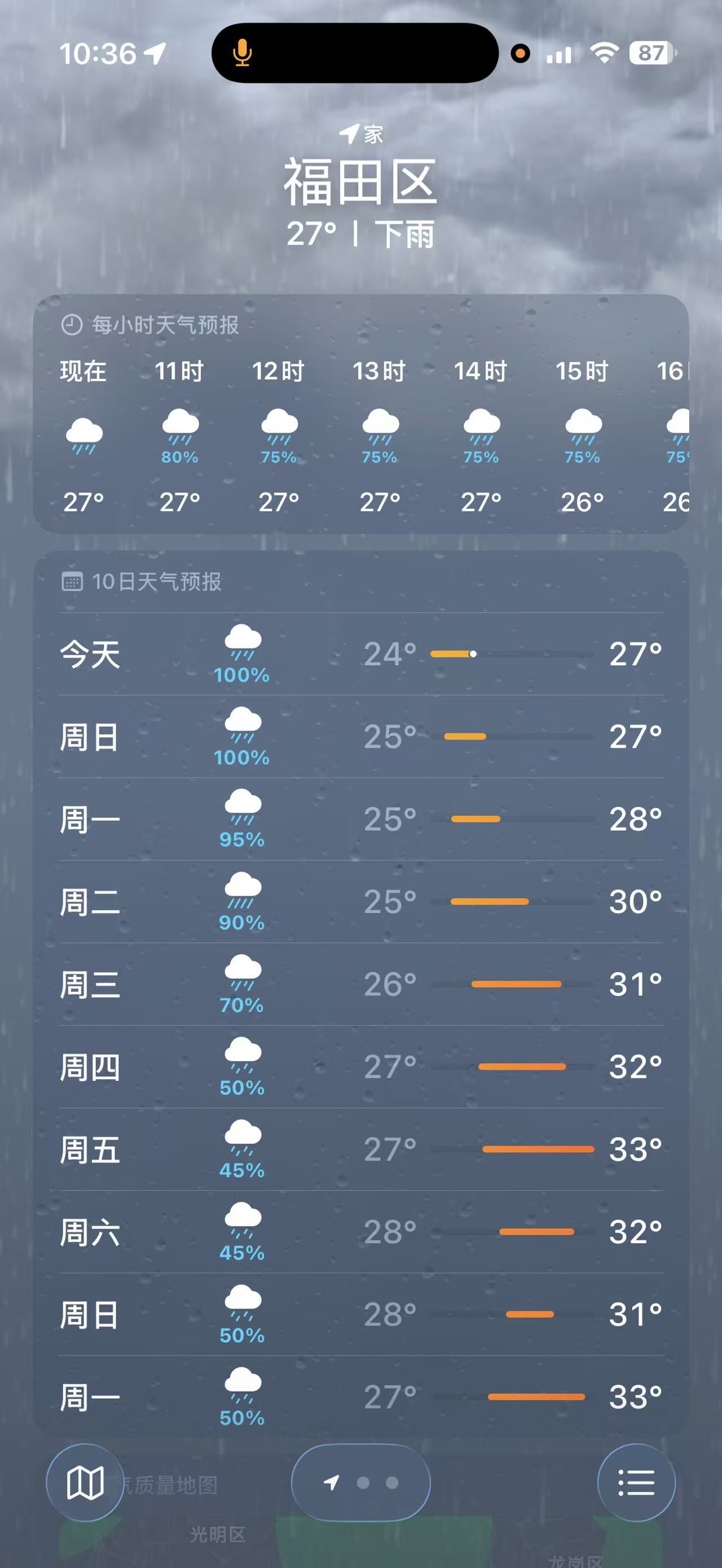722x1568 pixels.
Task: Open 周四 forecast row
Action: tap(361, 1066)
